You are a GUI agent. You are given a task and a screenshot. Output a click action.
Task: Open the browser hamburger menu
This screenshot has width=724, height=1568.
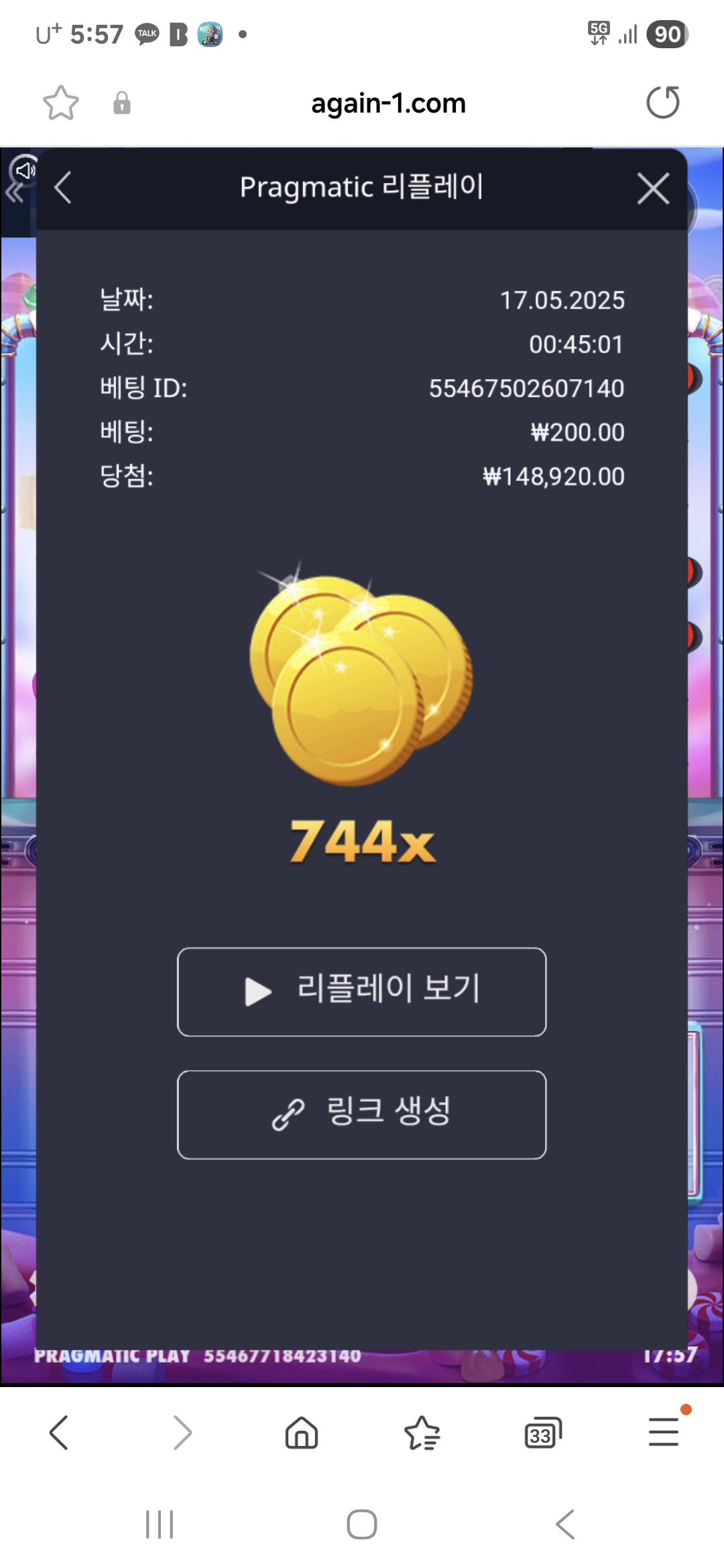[664, 1431]
